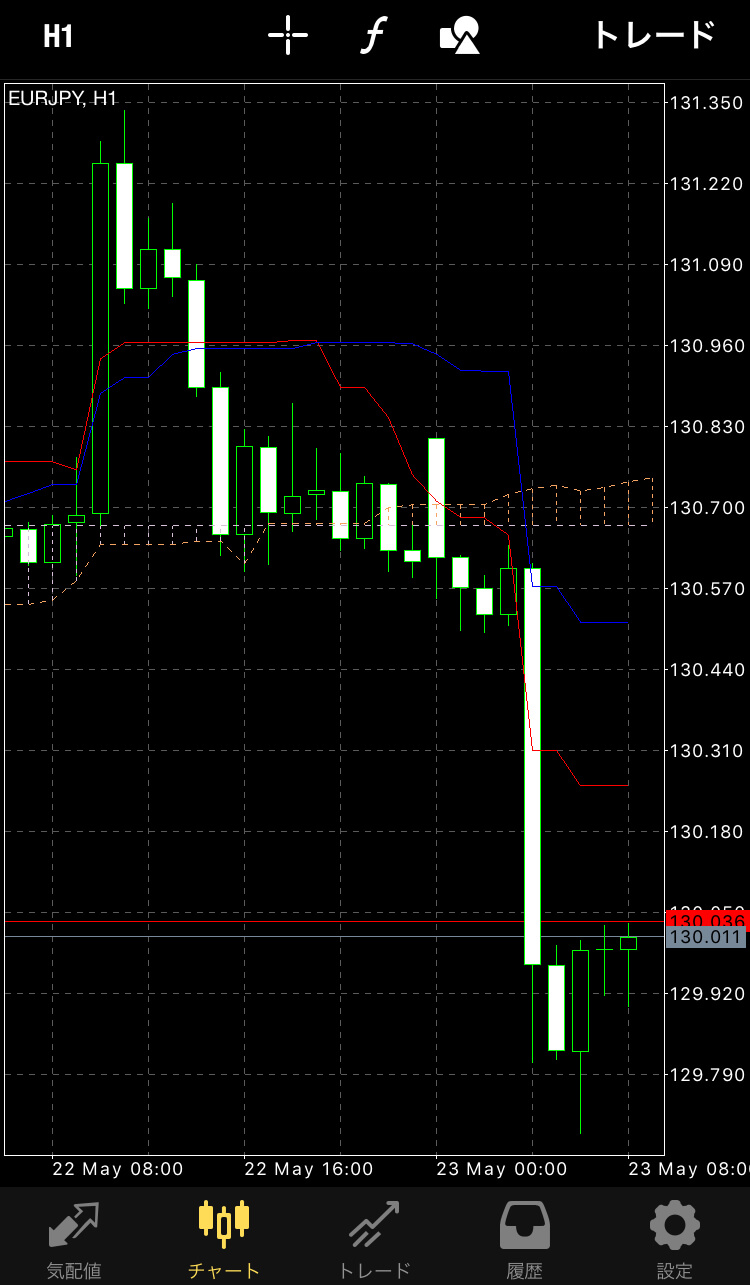The width and height of the screenshot is (750, 1285).
Task: Select the チャート tab
Action: click(x=224, y=1238)
